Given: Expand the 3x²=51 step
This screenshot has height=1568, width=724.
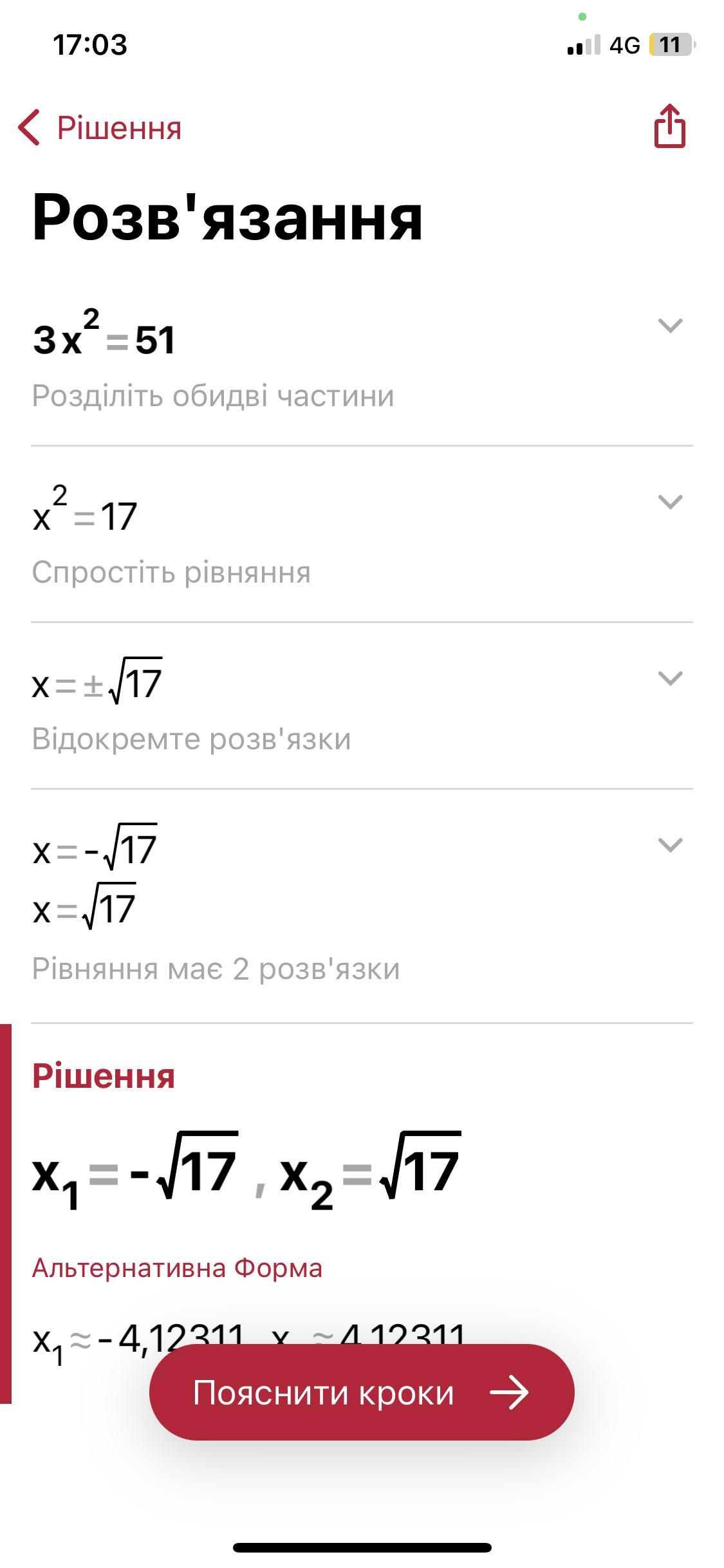Looking at the screenshot, I should click(x=670, y=326).
